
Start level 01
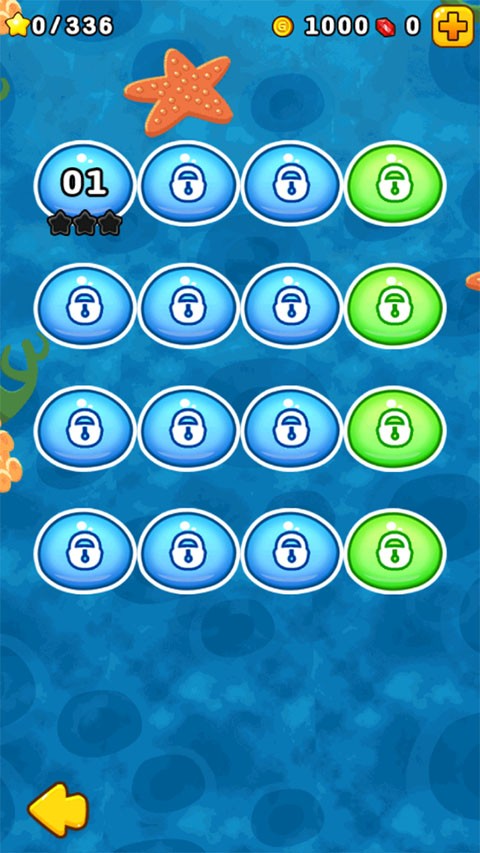tap(84, 184)
